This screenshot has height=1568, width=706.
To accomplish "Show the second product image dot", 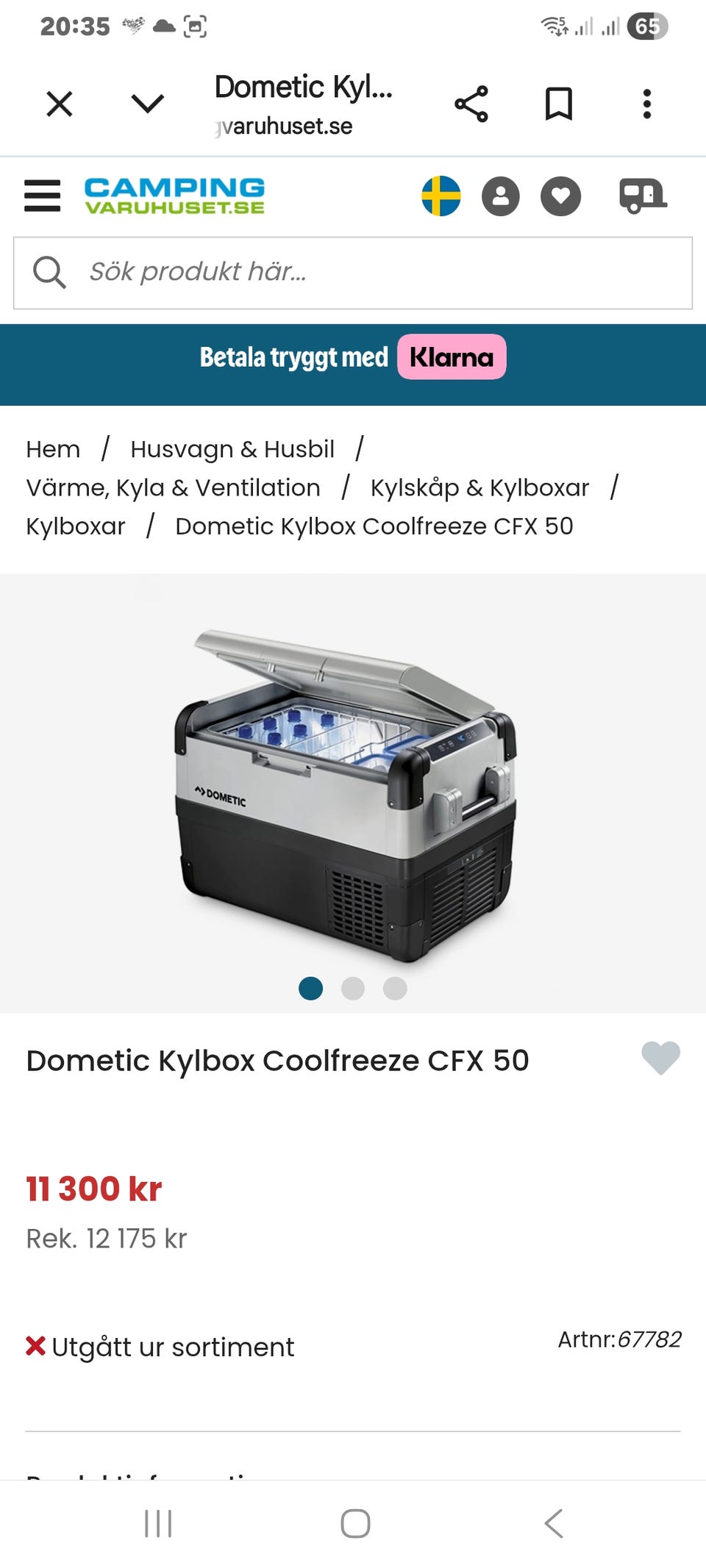I will pos(353,989).
